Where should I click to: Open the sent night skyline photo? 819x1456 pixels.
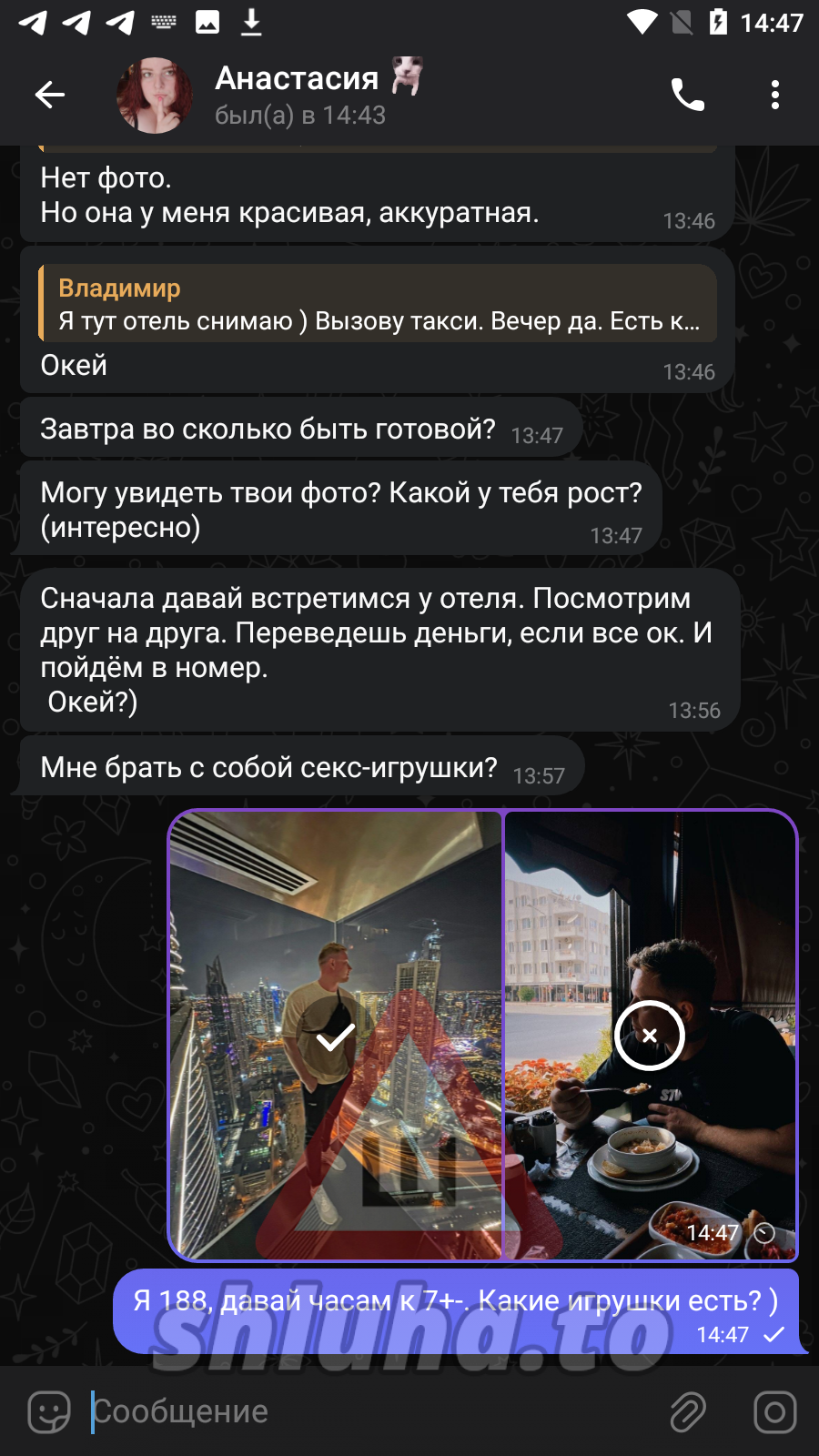click(x=336, y=1036)
